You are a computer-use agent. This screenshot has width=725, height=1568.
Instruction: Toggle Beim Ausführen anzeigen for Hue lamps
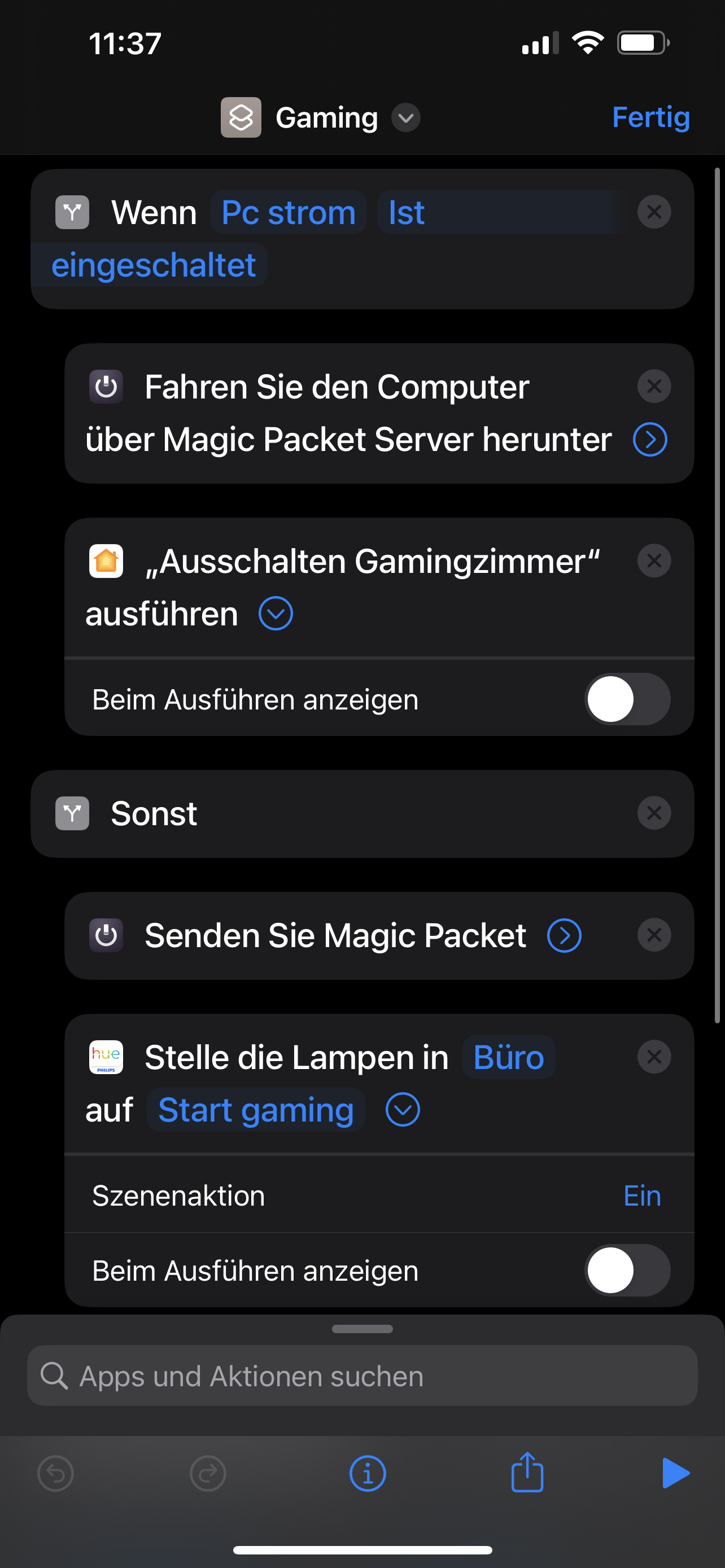click(626, 1271)
